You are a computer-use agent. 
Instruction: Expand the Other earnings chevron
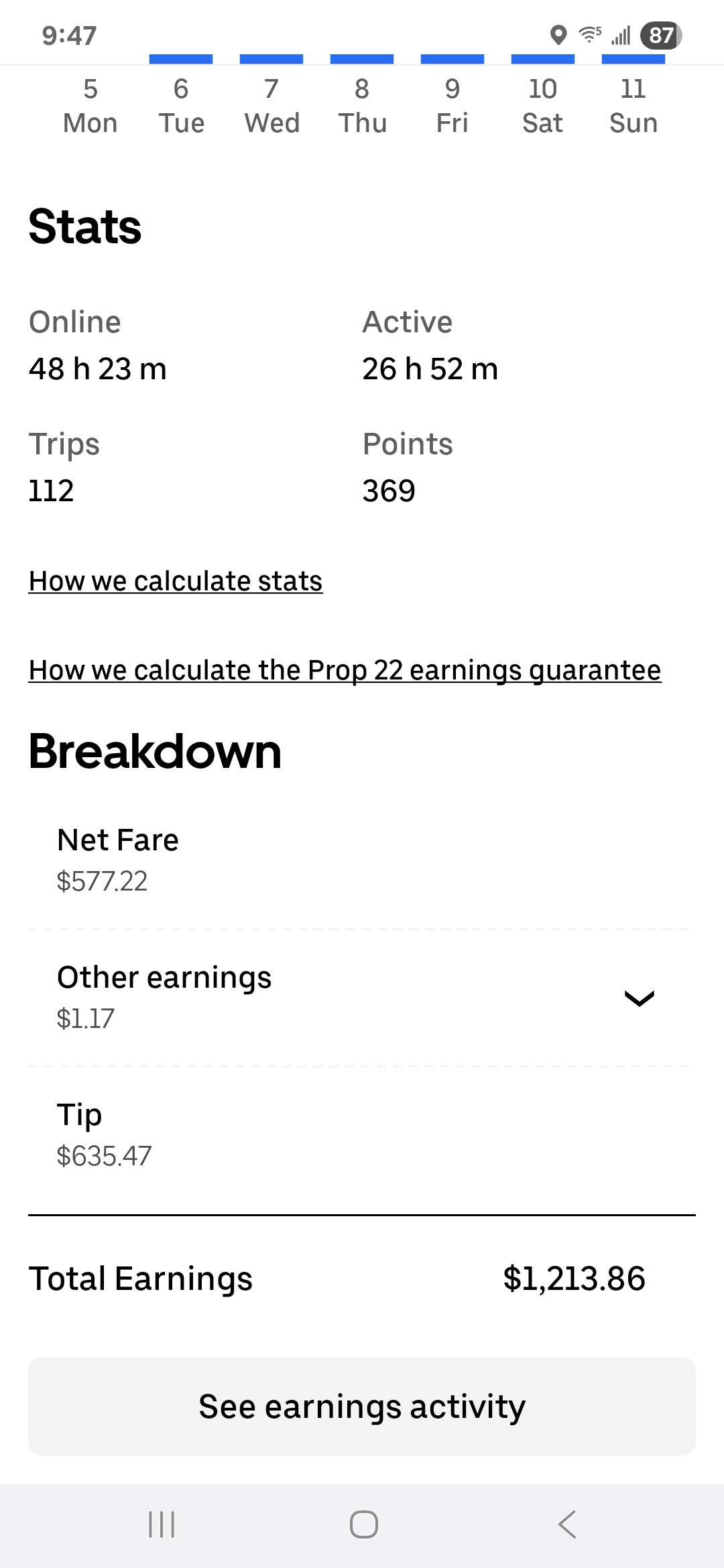click(639, 998)
